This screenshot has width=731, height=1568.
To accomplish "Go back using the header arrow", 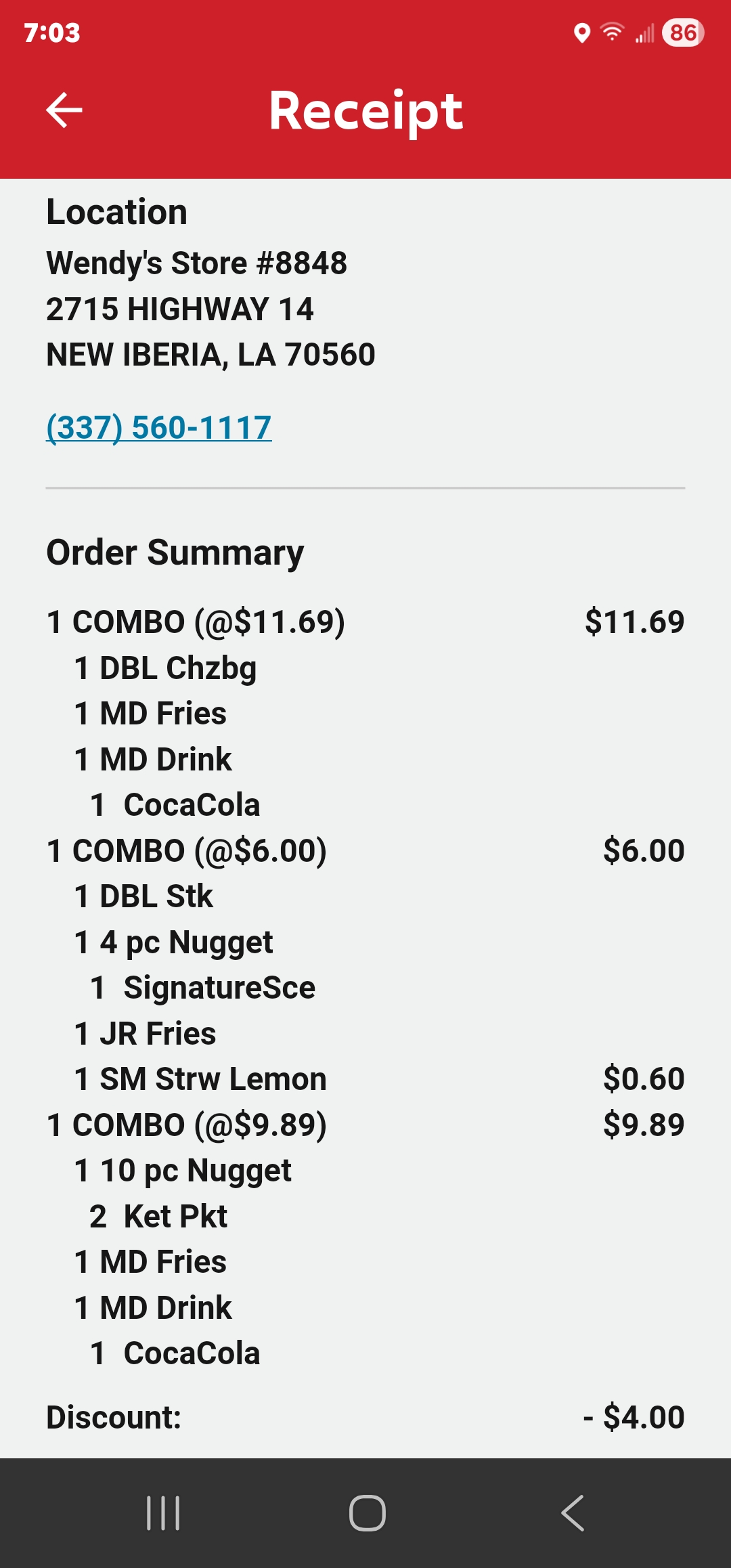I will [x=64, y=110].
